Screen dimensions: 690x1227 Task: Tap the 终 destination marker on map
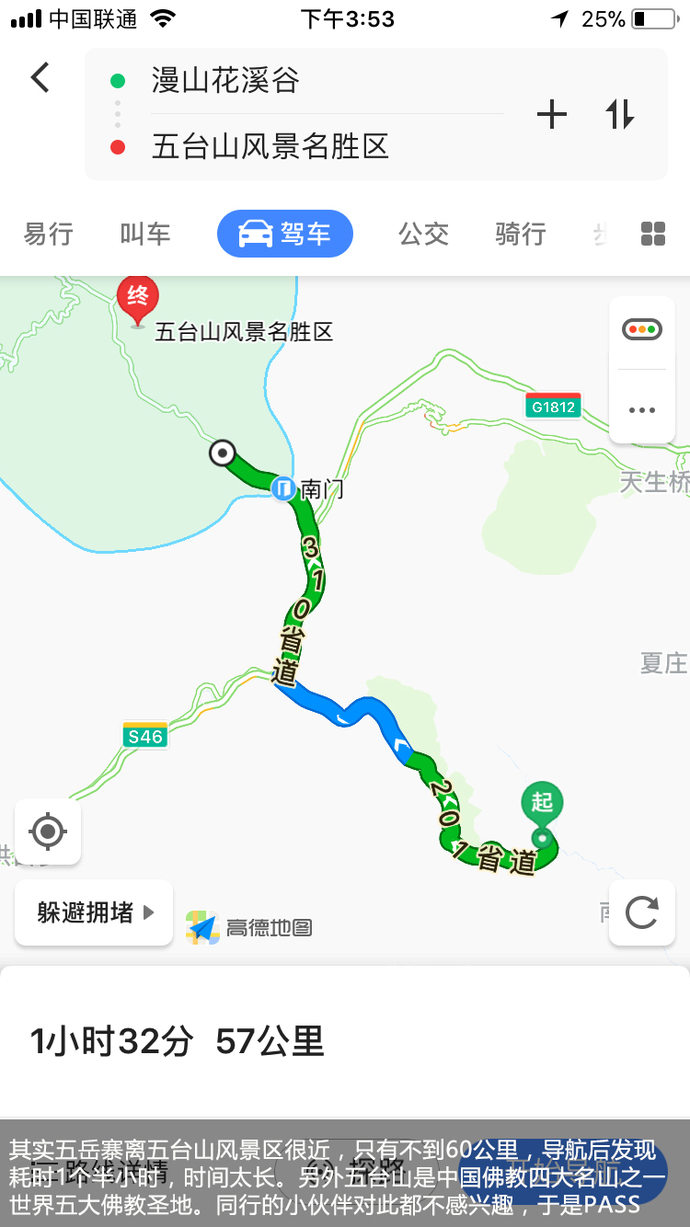click(137, 300)
